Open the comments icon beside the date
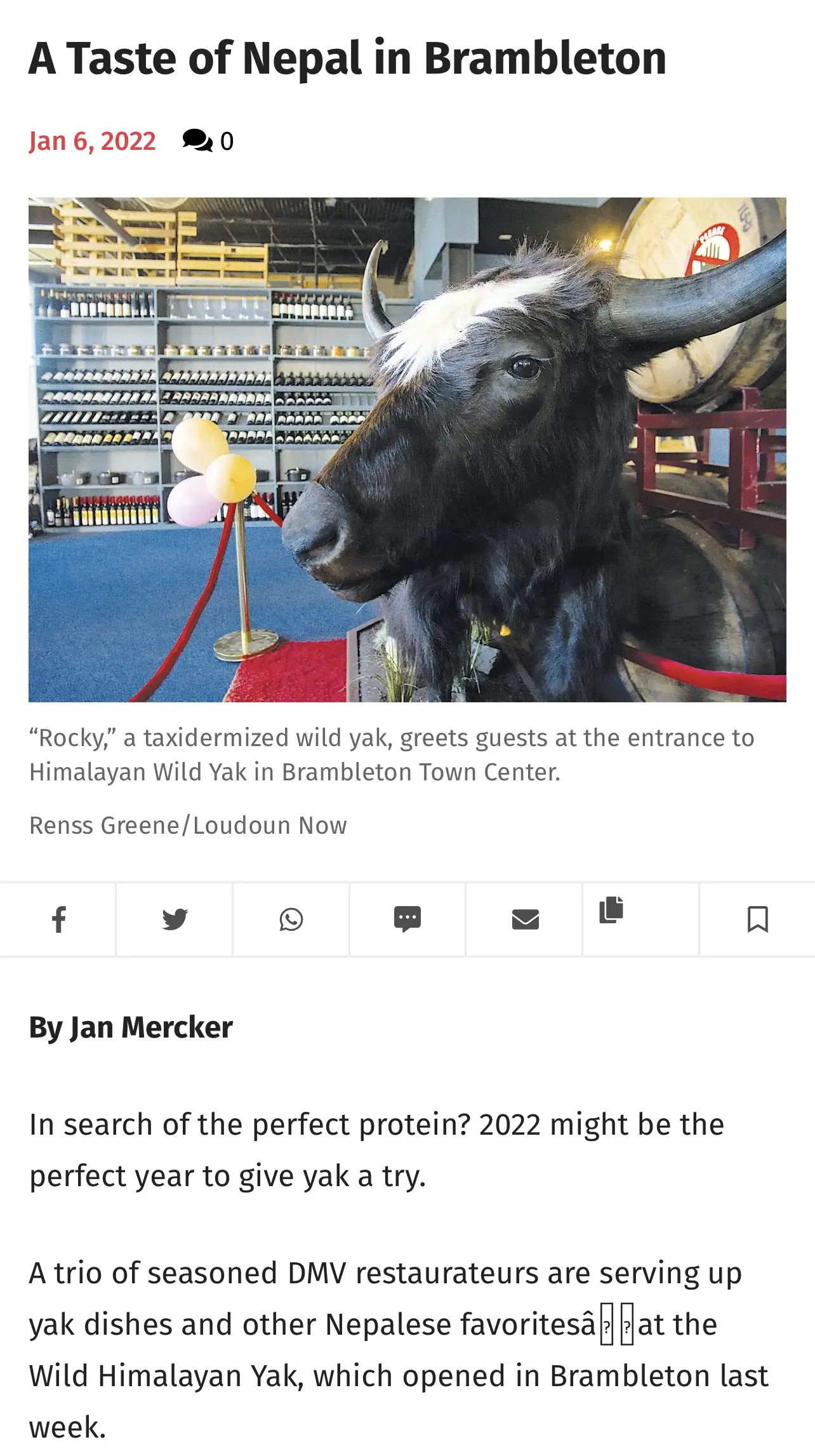This screenshot has width=815, height=1456. point(197,141)
